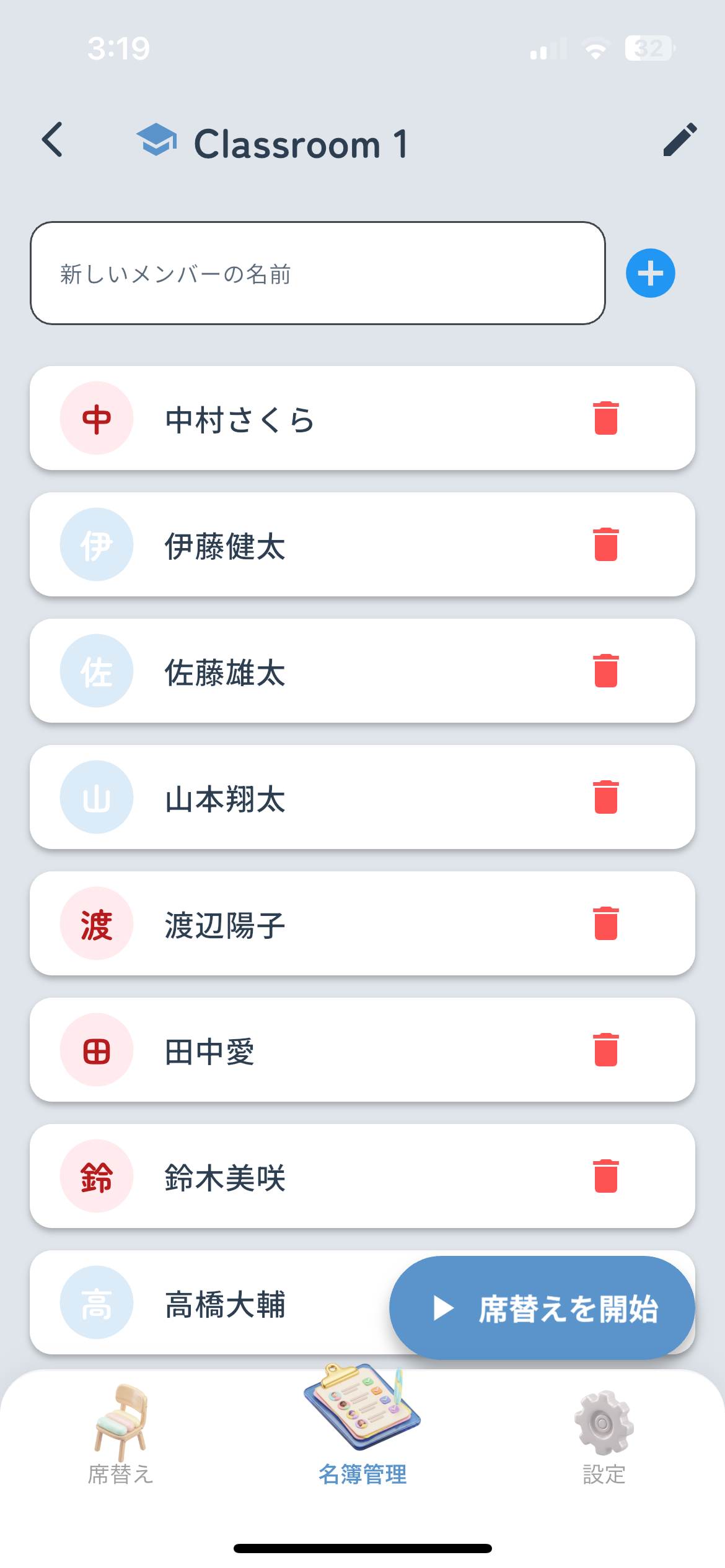
Task: Delete 伊藤健太 using the trash icon
Action: point(606,544)
